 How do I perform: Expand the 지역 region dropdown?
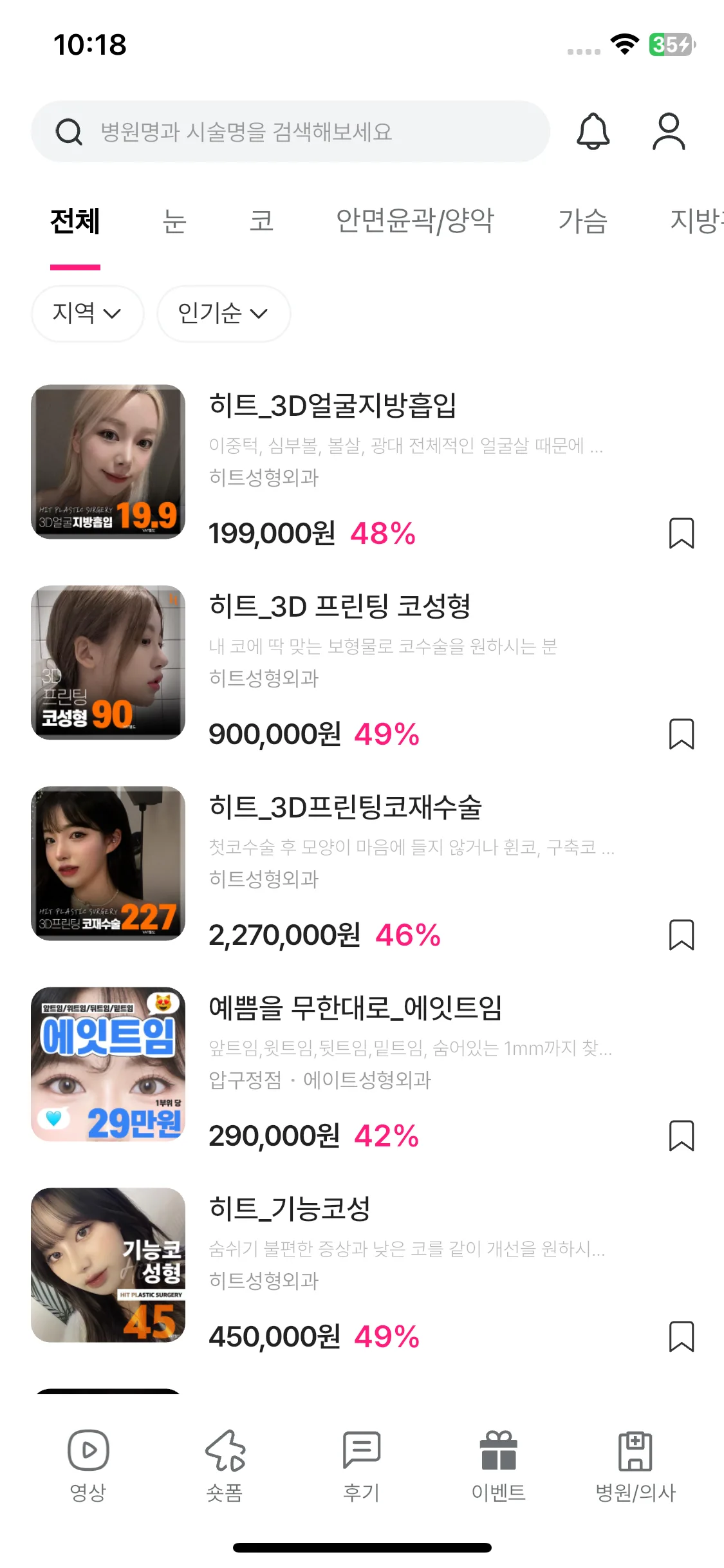87,313
